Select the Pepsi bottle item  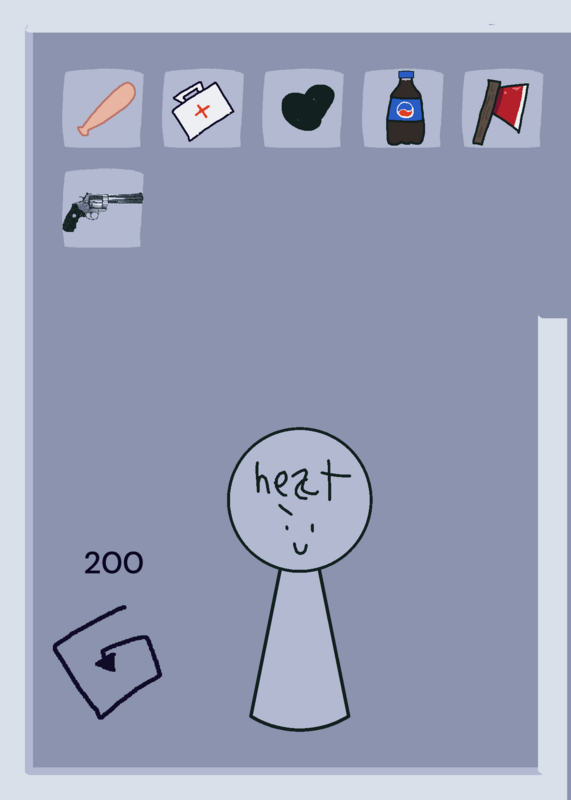click(x=403, y=109)
